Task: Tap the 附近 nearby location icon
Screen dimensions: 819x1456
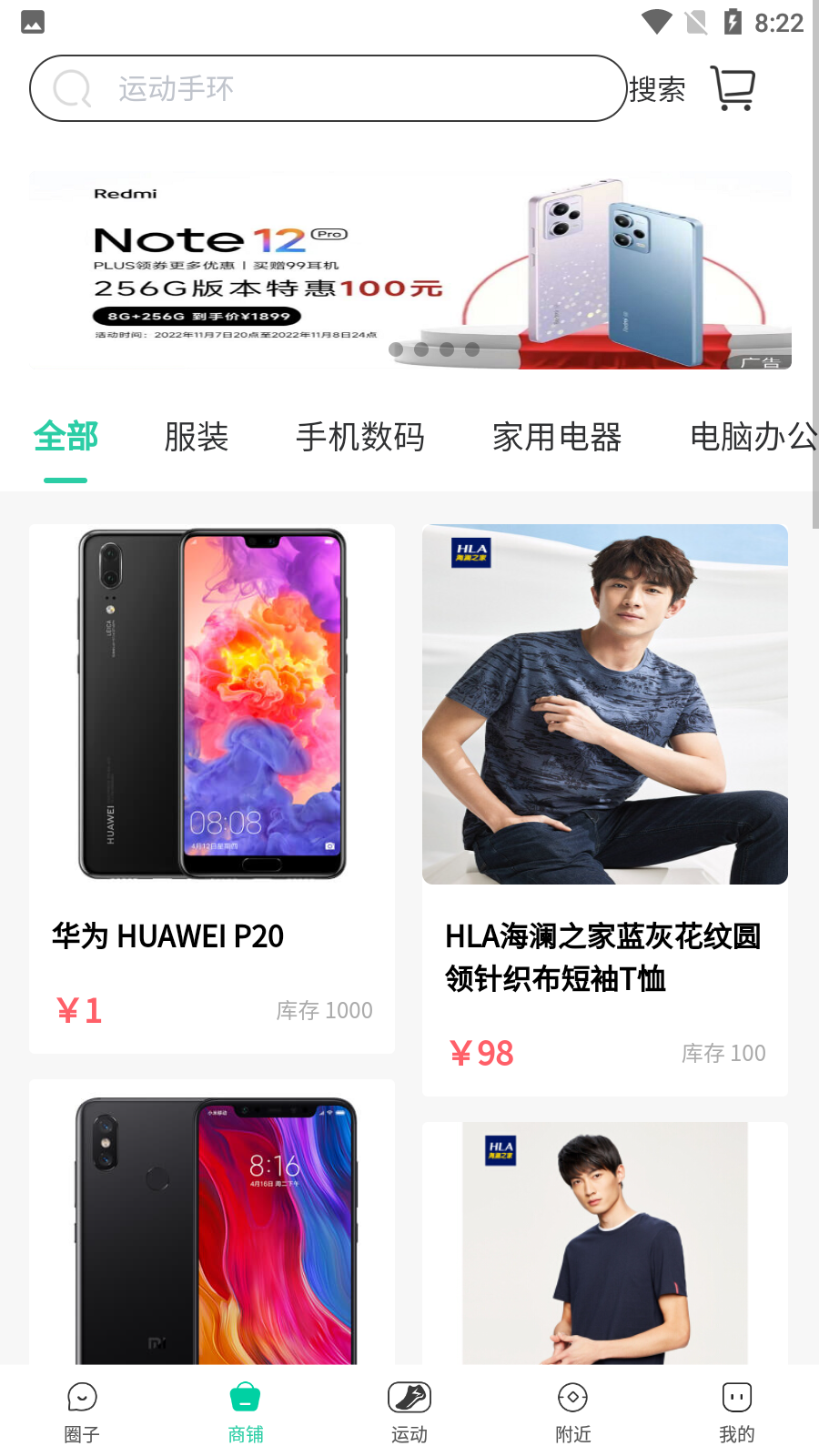Action: pyautogui.click(x=572, y=1397)
